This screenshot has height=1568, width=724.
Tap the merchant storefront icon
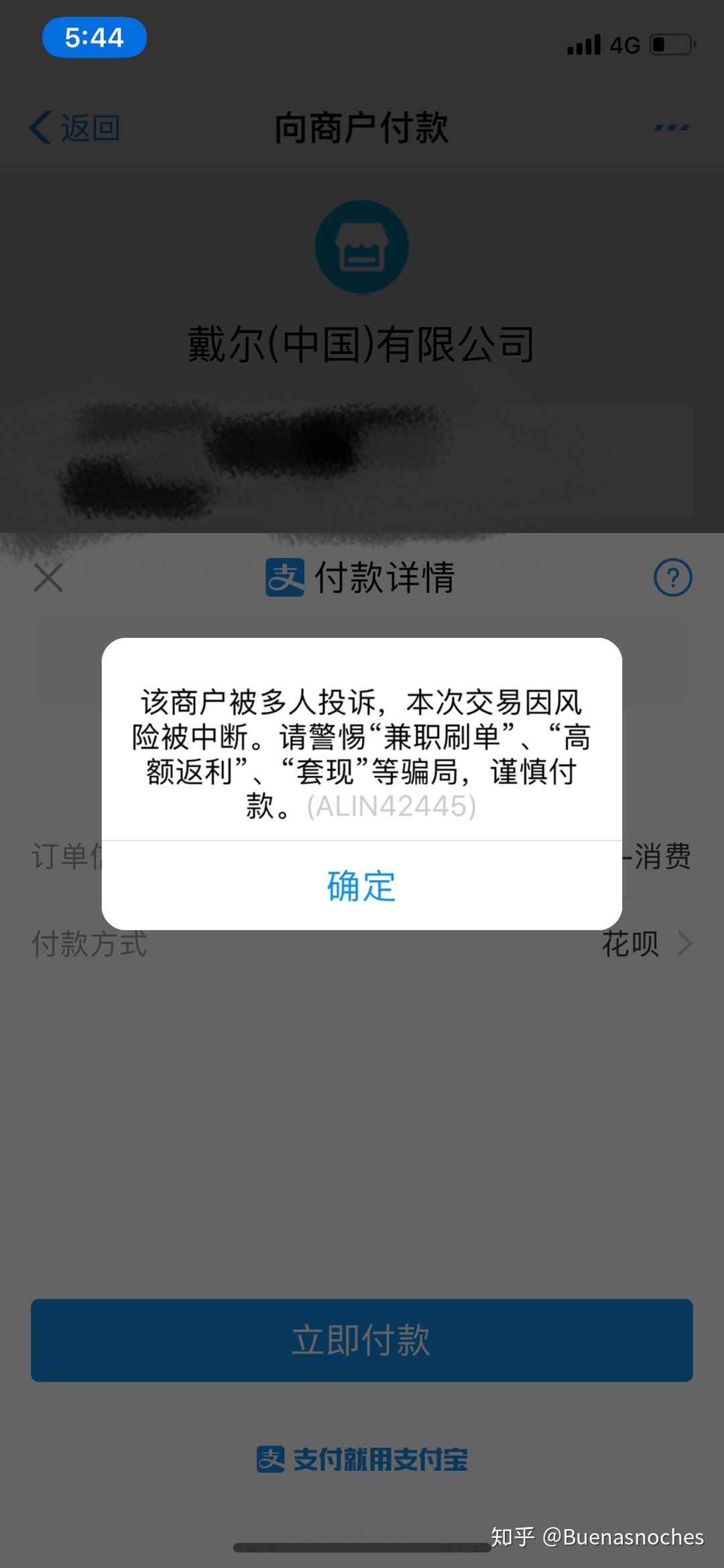pos(362,246)
